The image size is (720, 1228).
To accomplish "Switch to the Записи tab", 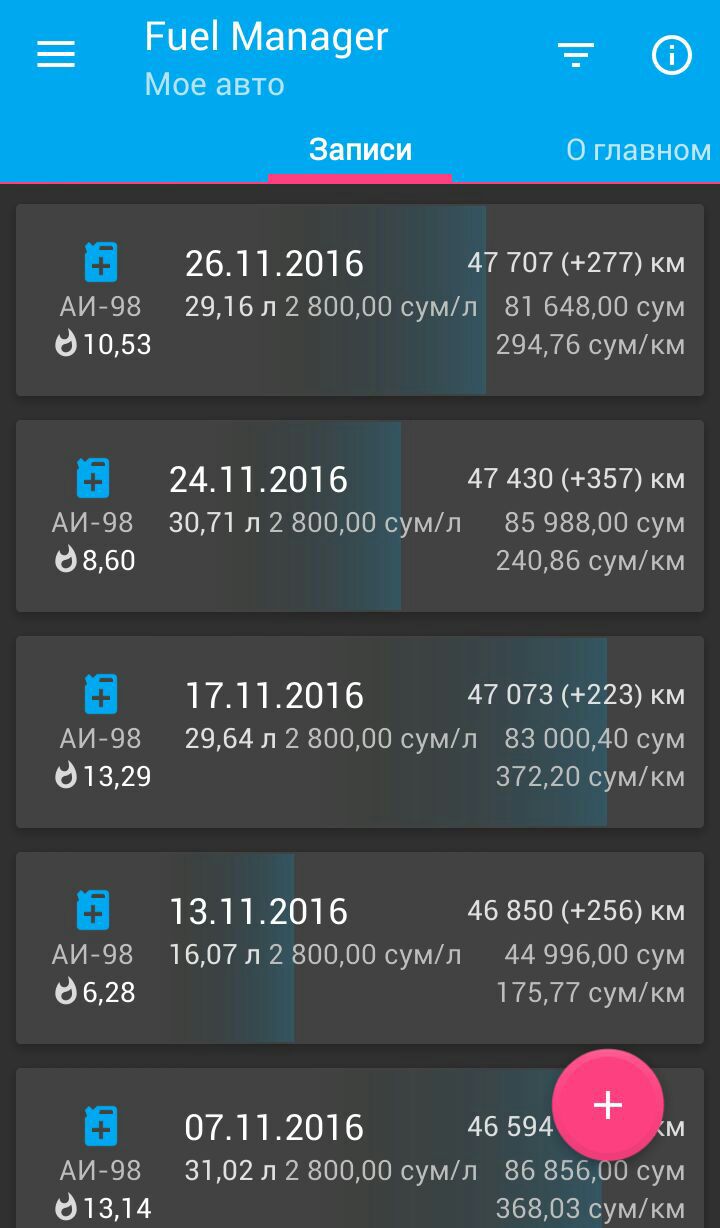I will pyautogui.click(x=360, y=150).
